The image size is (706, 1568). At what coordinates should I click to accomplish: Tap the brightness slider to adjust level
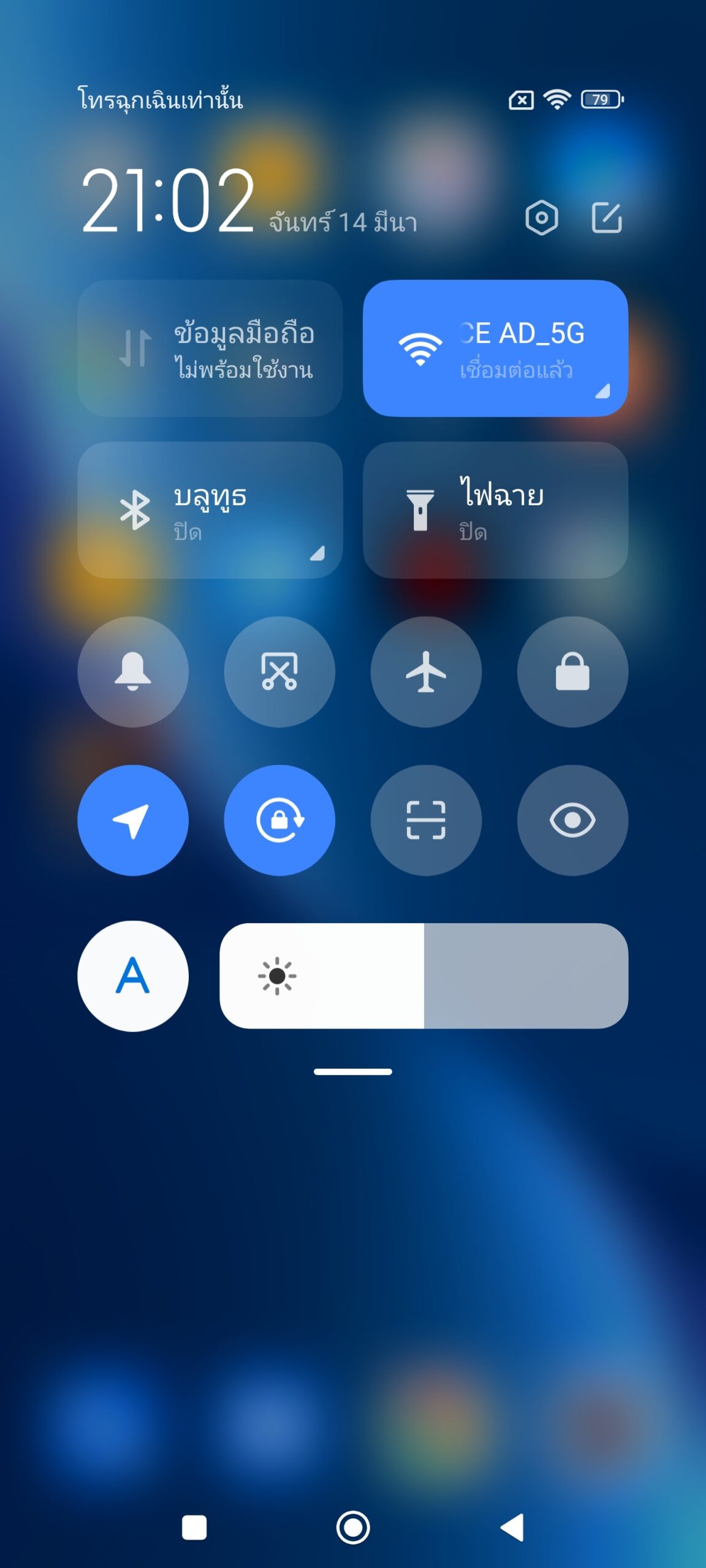tap(424, 976)
